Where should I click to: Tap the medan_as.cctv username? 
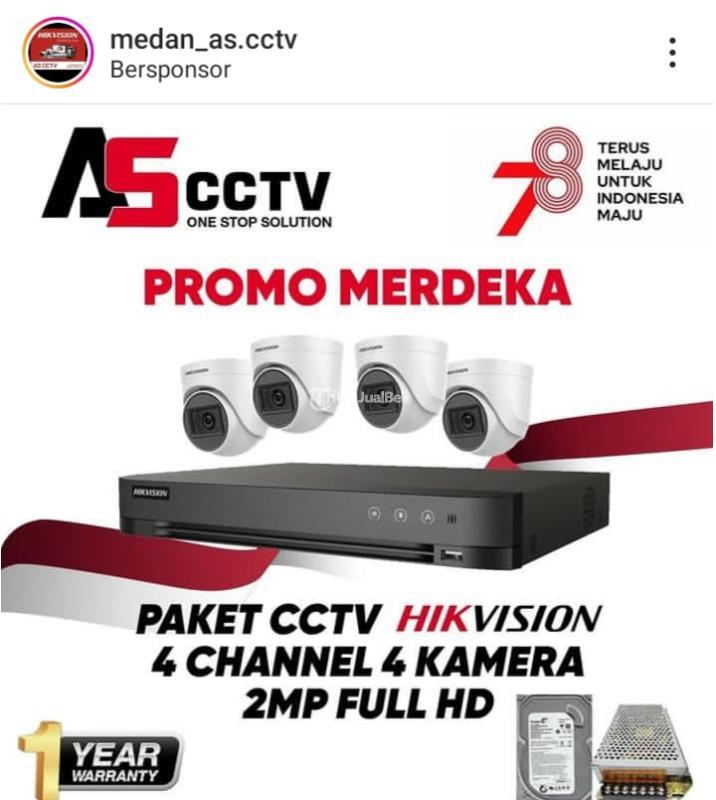[x=202, y=40]
